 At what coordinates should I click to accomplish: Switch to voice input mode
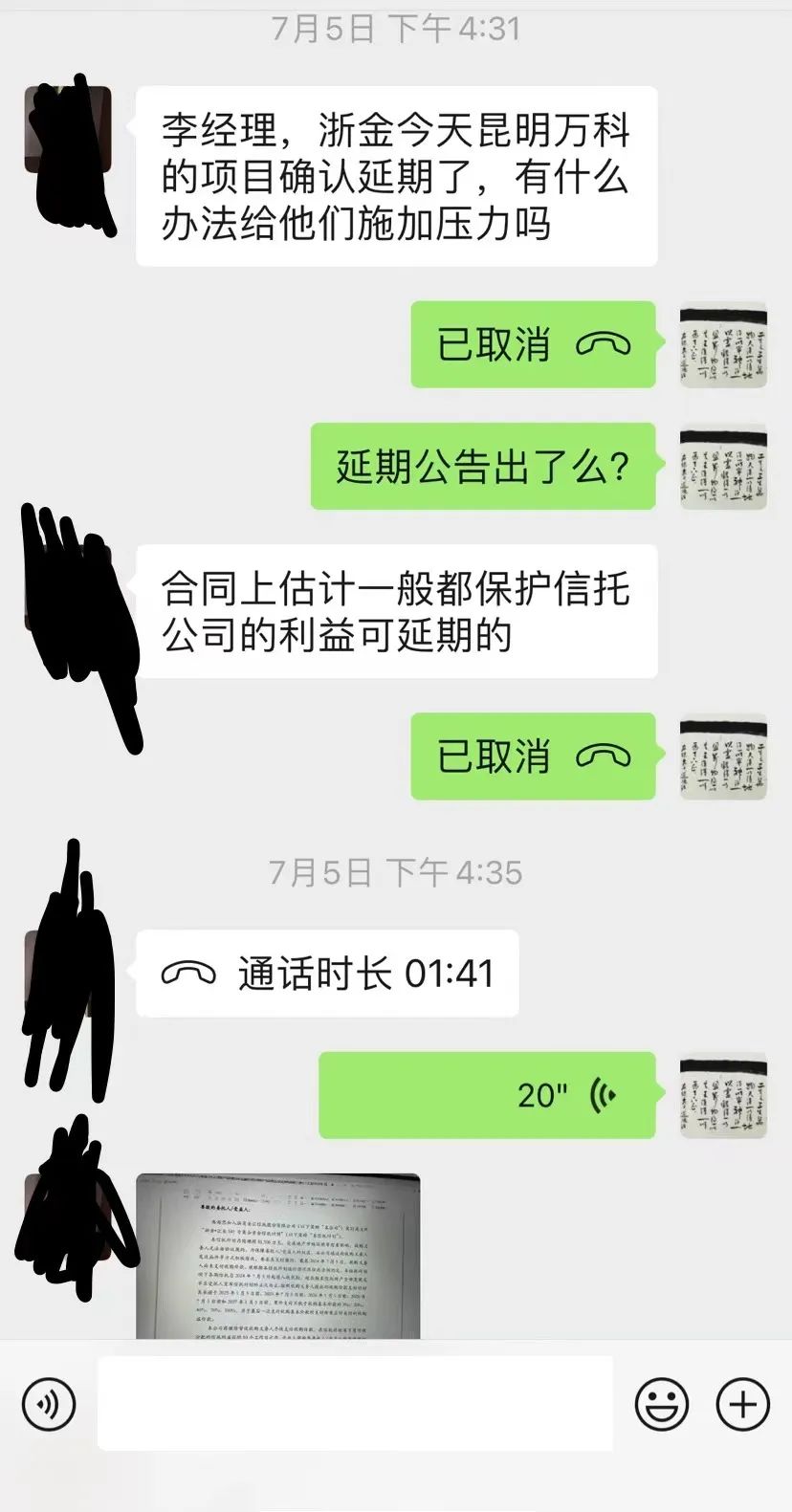pyautogui.click(x=49, y=1404)
